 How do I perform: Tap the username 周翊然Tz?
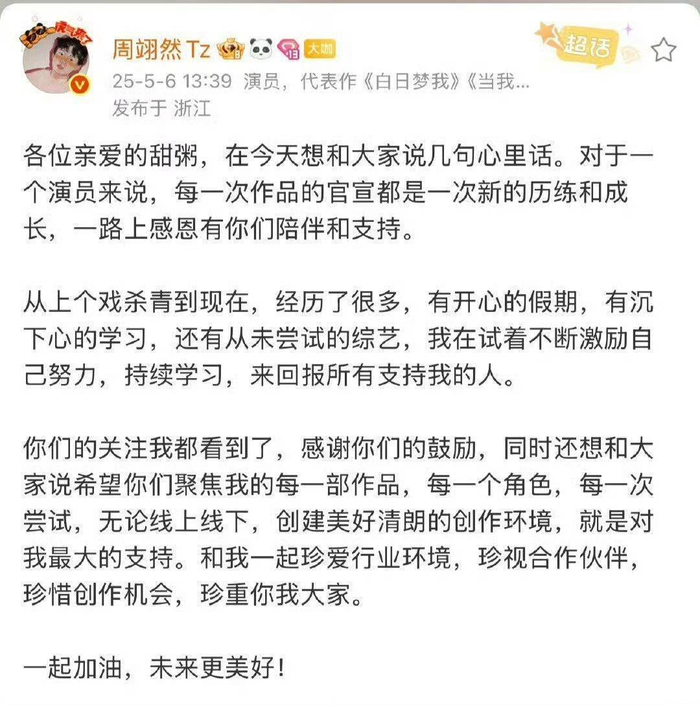(x=161, y=49)
